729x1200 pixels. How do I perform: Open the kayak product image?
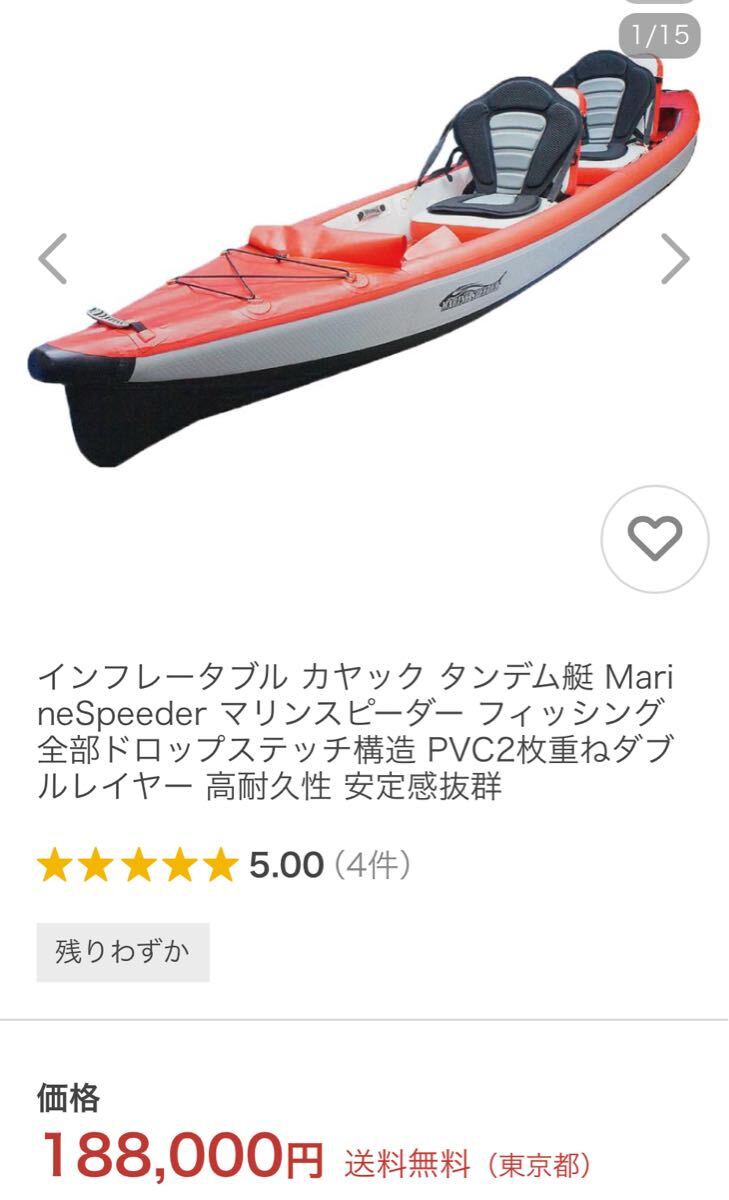[x=362, y=260]
